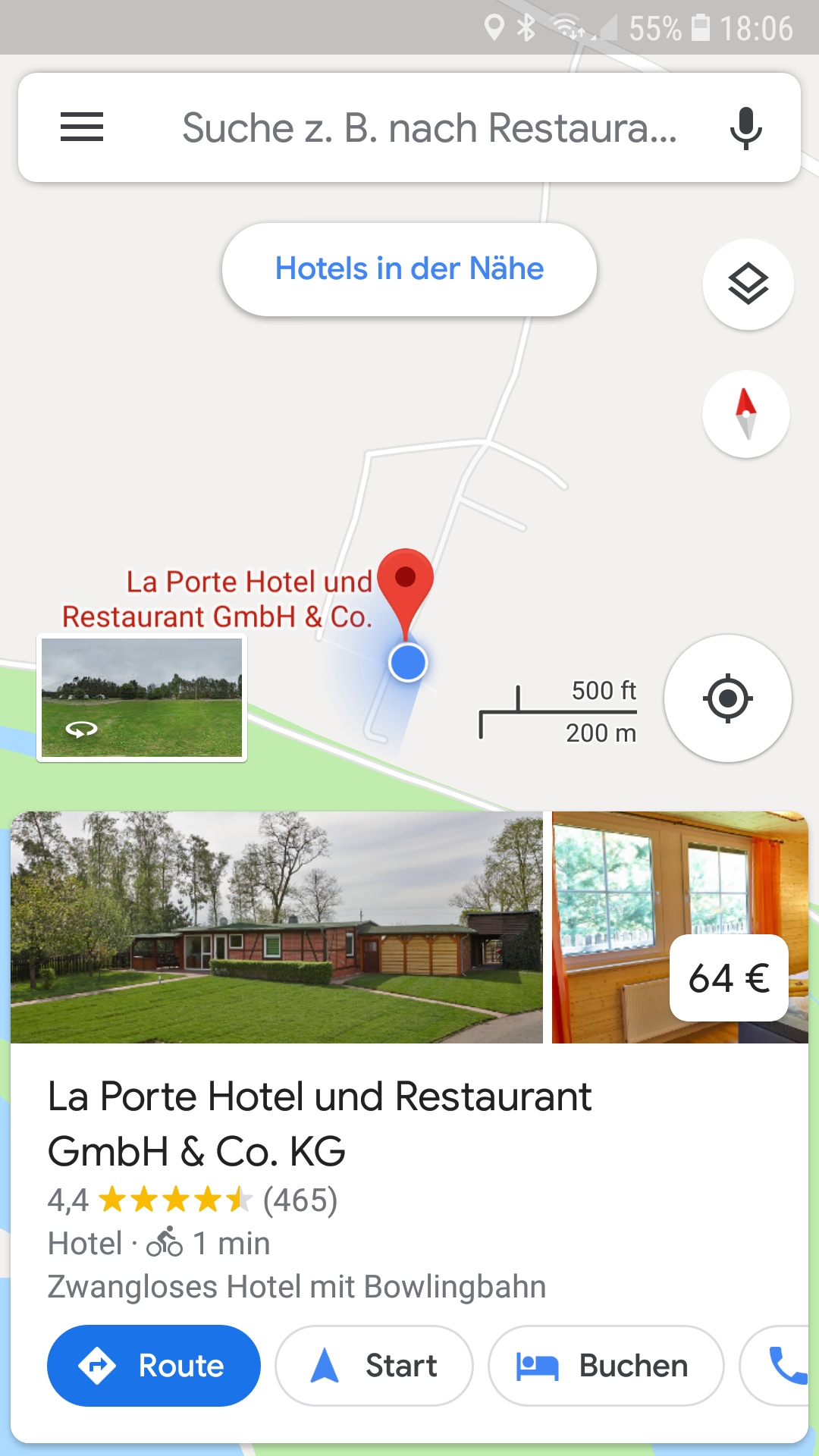
Task: Open the Street View preview thumbnail
Action: (142, 698)
